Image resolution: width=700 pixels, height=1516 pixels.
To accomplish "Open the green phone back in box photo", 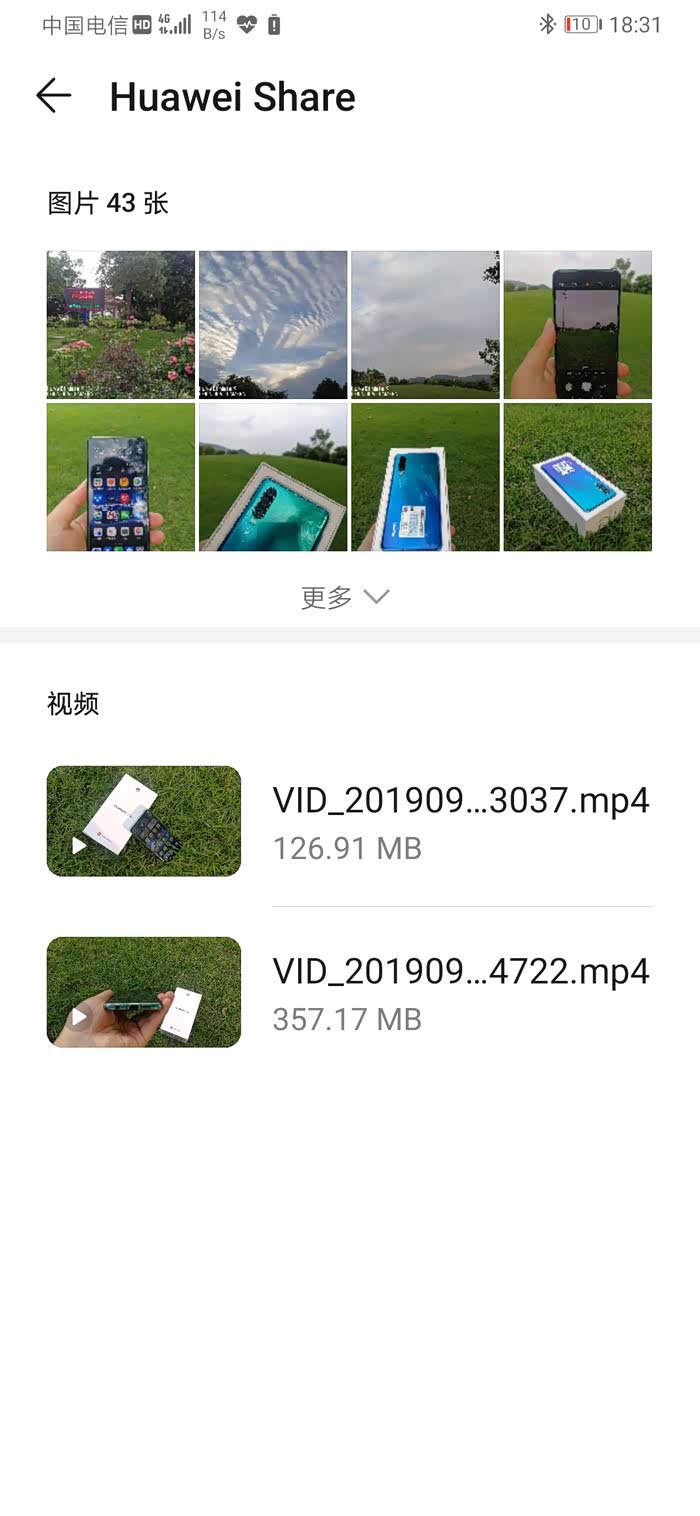I will (x=273, y=477).
